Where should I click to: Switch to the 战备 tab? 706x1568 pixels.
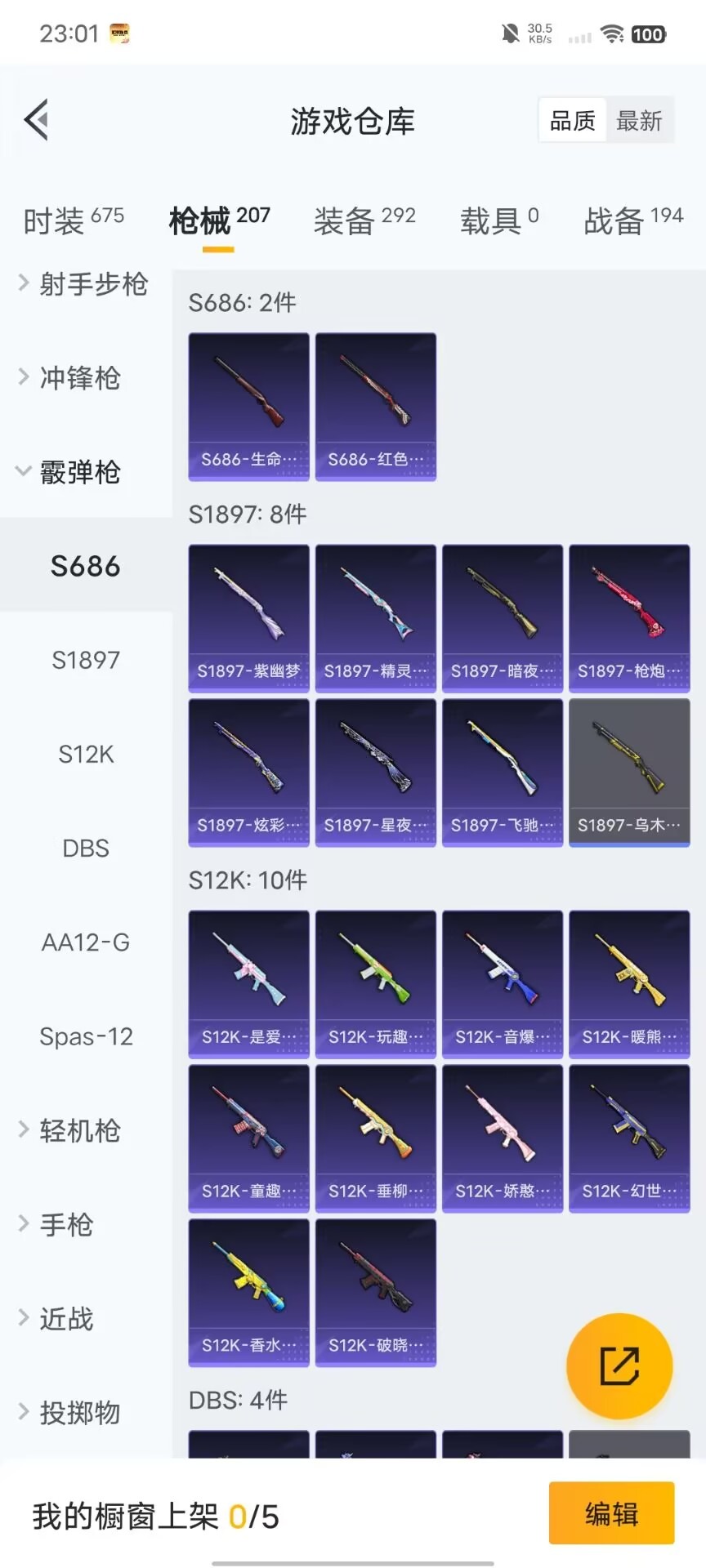(633, 220)
